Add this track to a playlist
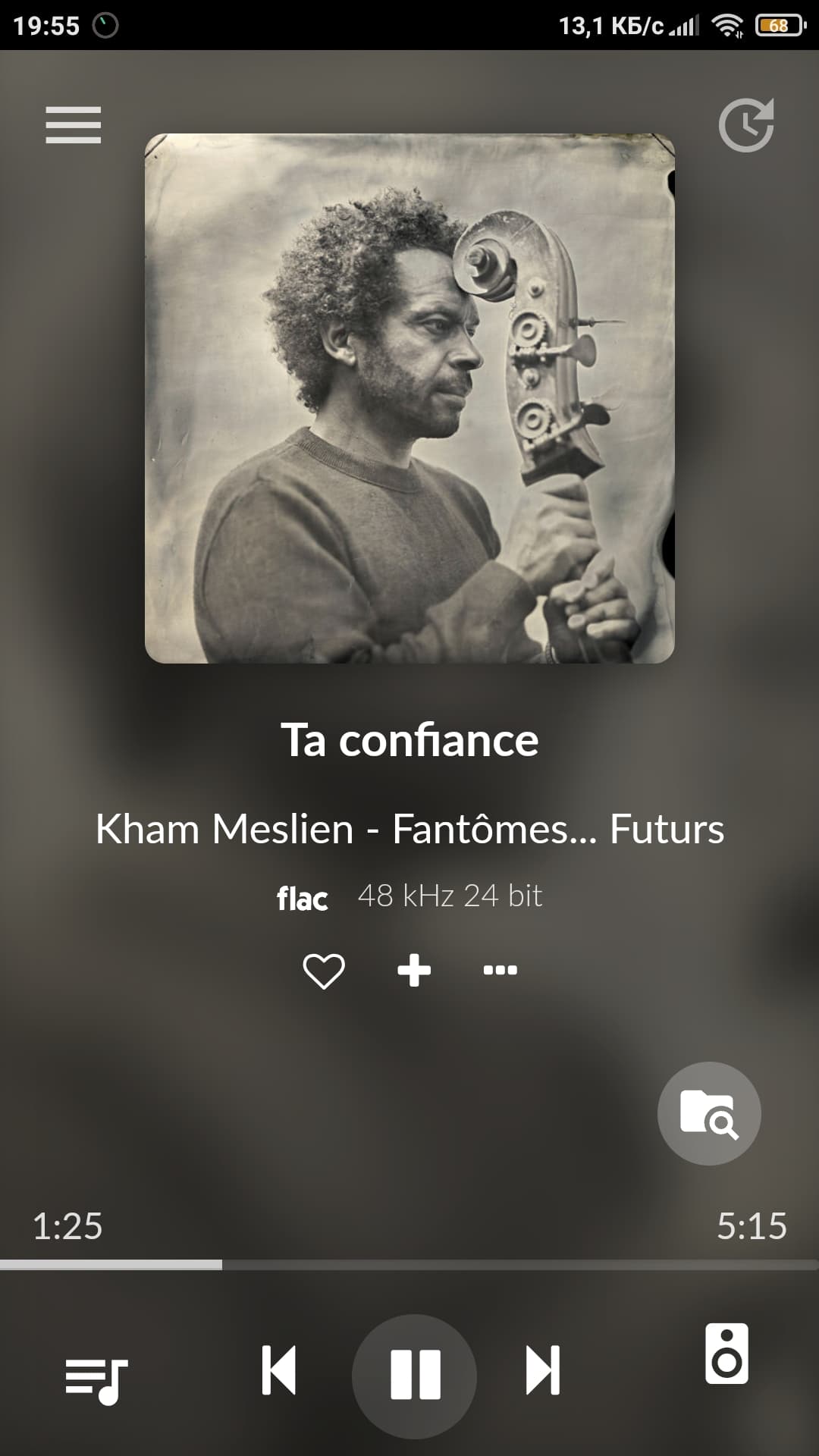 [x=414, y=970]
